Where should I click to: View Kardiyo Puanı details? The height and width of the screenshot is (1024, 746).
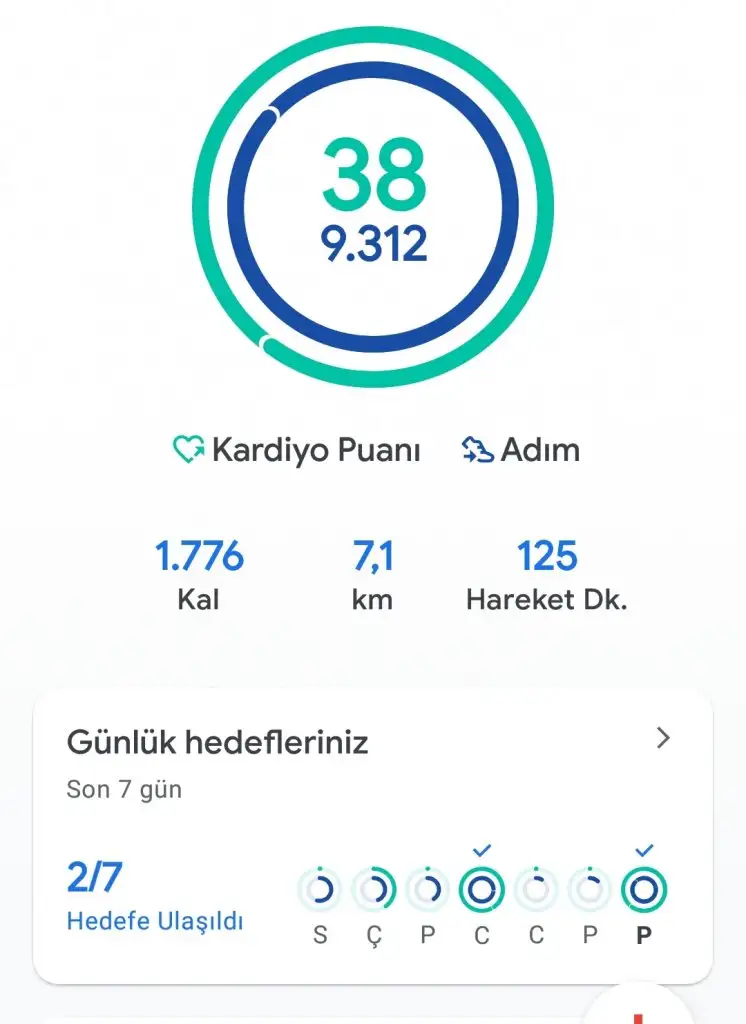tap(297, 450)
